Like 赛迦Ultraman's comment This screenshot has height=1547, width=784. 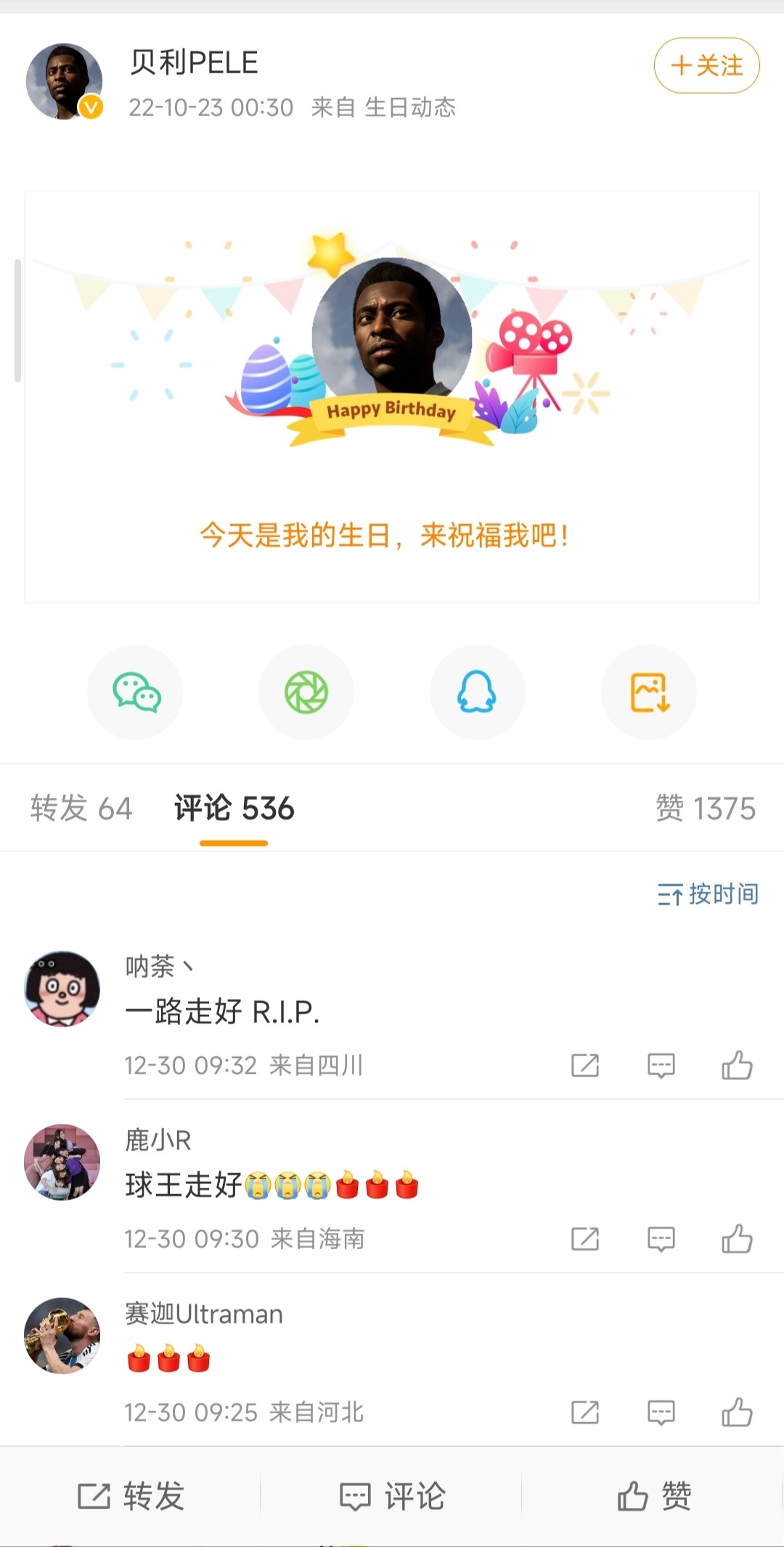pos(736,1412)
